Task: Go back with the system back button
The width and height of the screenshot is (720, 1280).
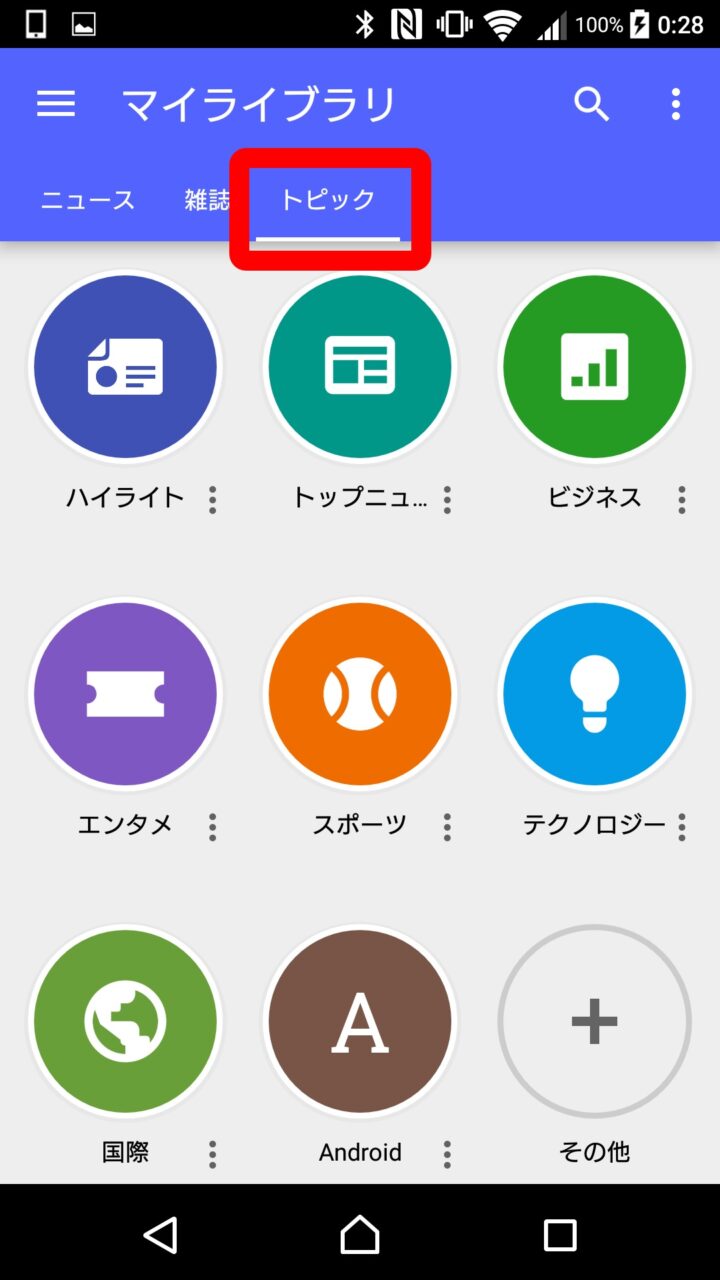Action: [x=160, y=1235]
